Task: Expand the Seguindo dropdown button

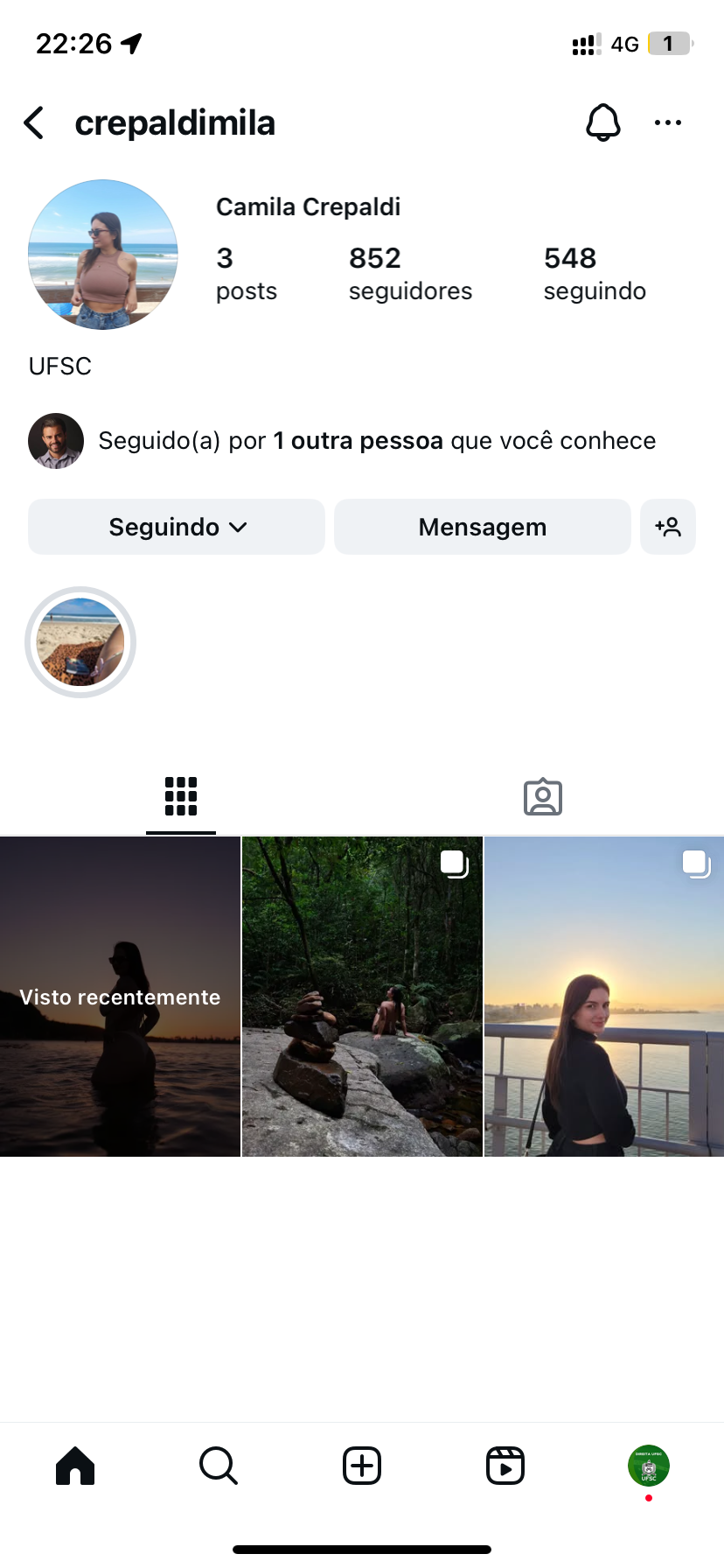Action: [177, 527]
